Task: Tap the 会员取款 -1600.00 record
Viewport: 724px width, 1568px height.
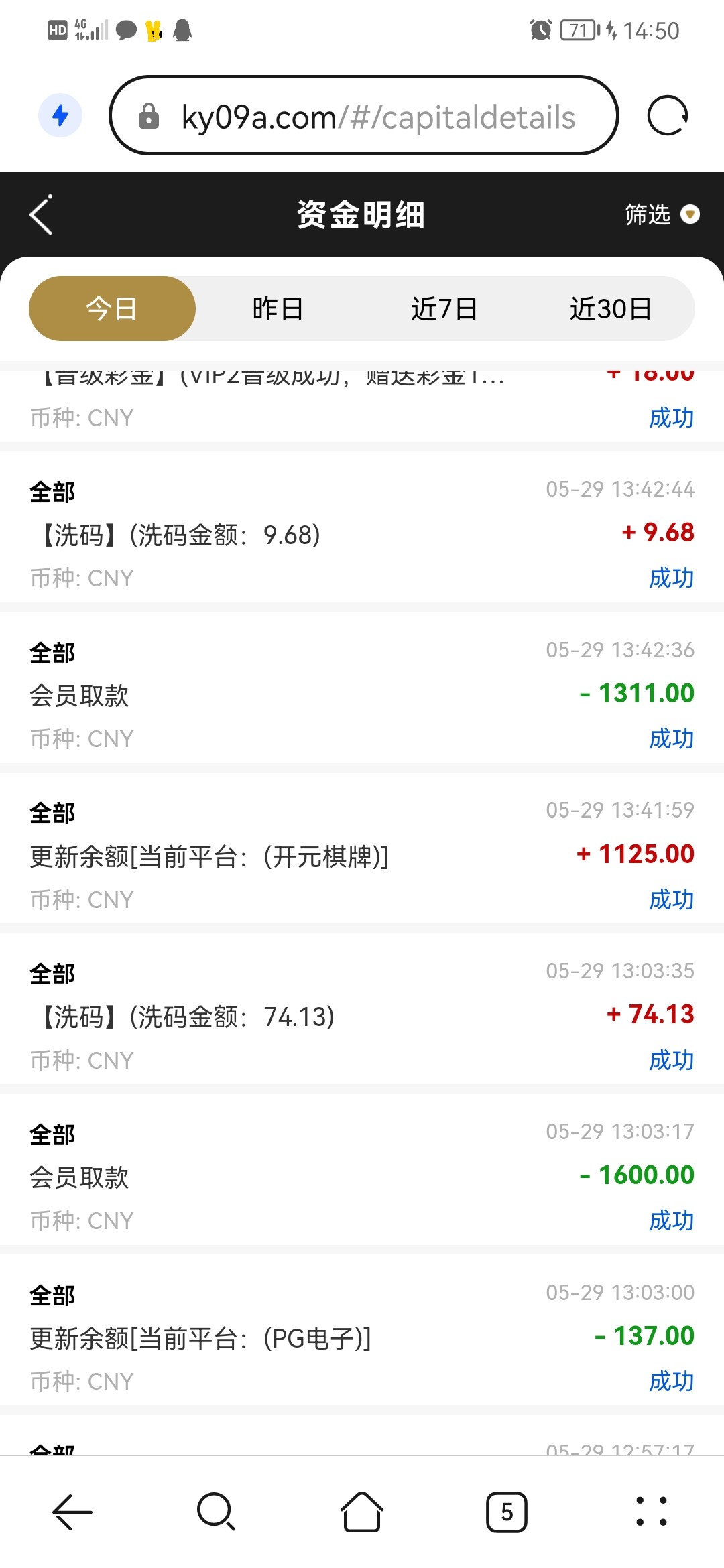Action: (x=82, y=1177)
